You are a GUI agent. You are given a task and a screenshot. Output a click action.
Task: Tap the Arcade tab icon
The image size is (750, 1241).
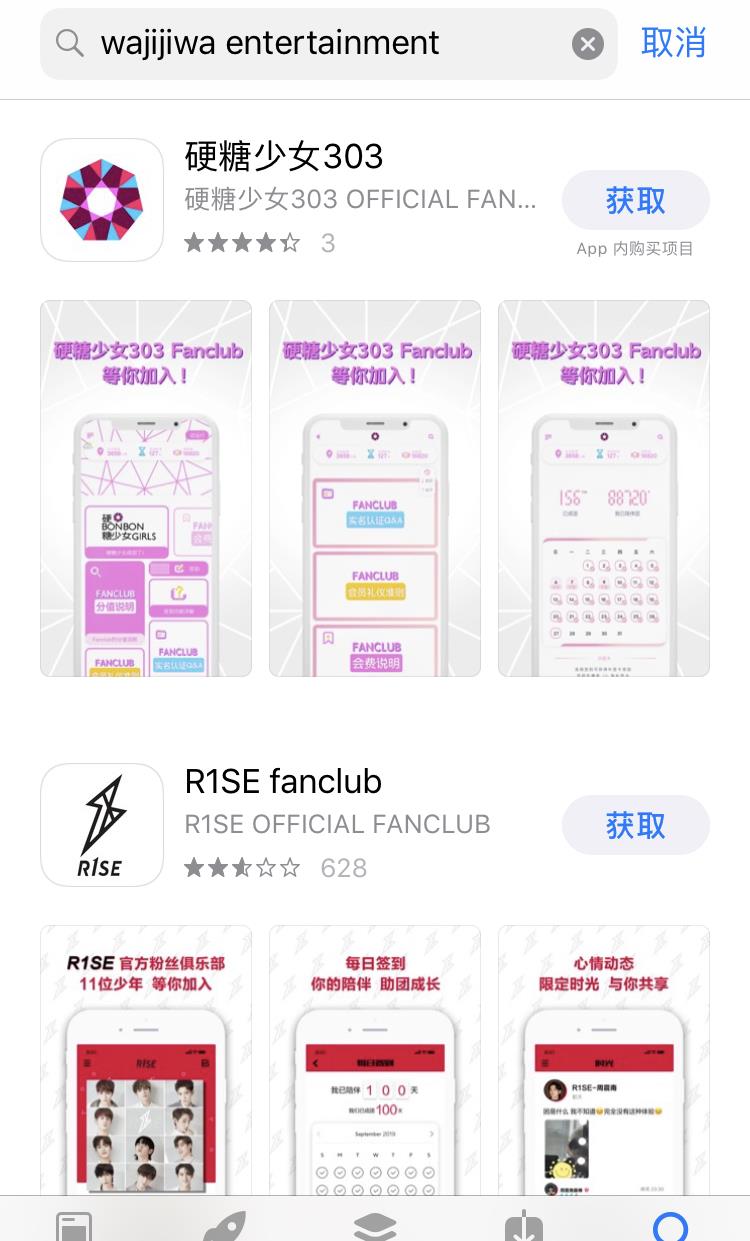click(525, 1227)
